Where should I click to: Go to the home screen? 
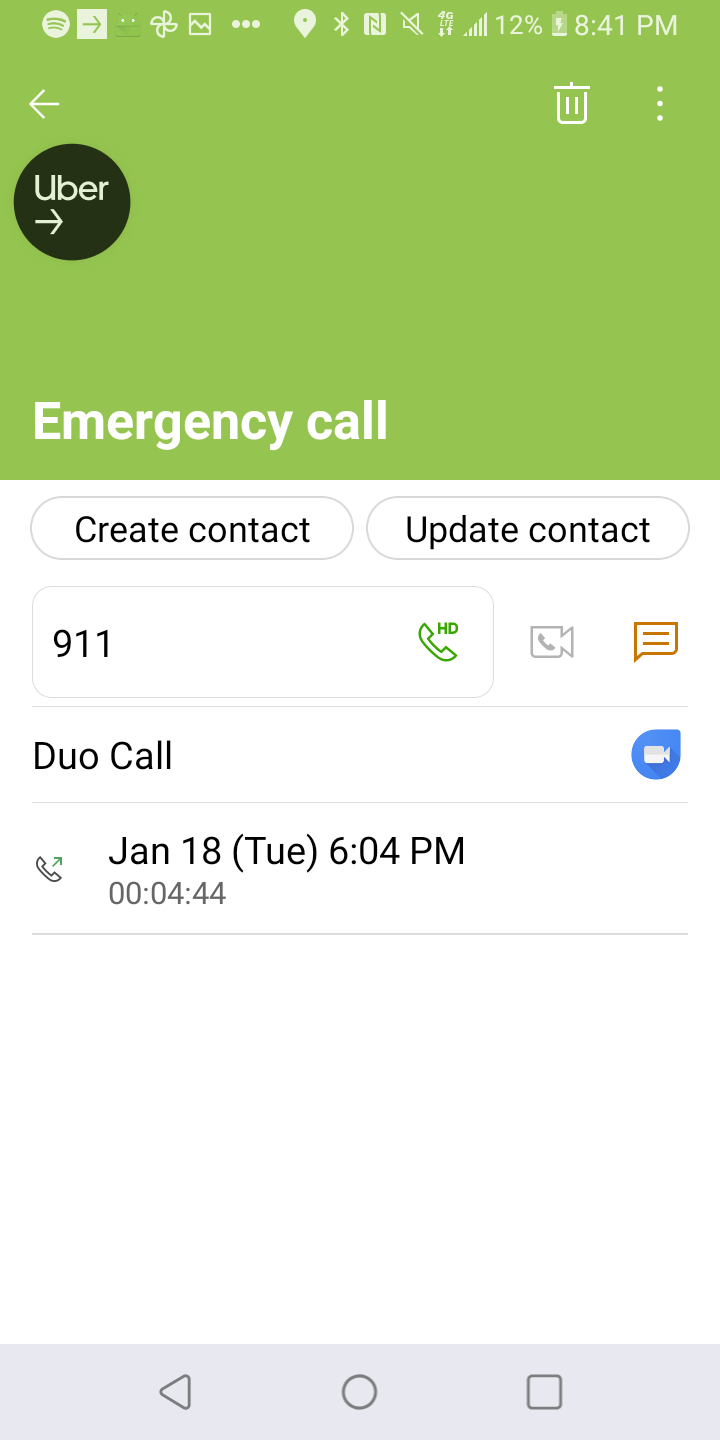(x=359, y=1391)
